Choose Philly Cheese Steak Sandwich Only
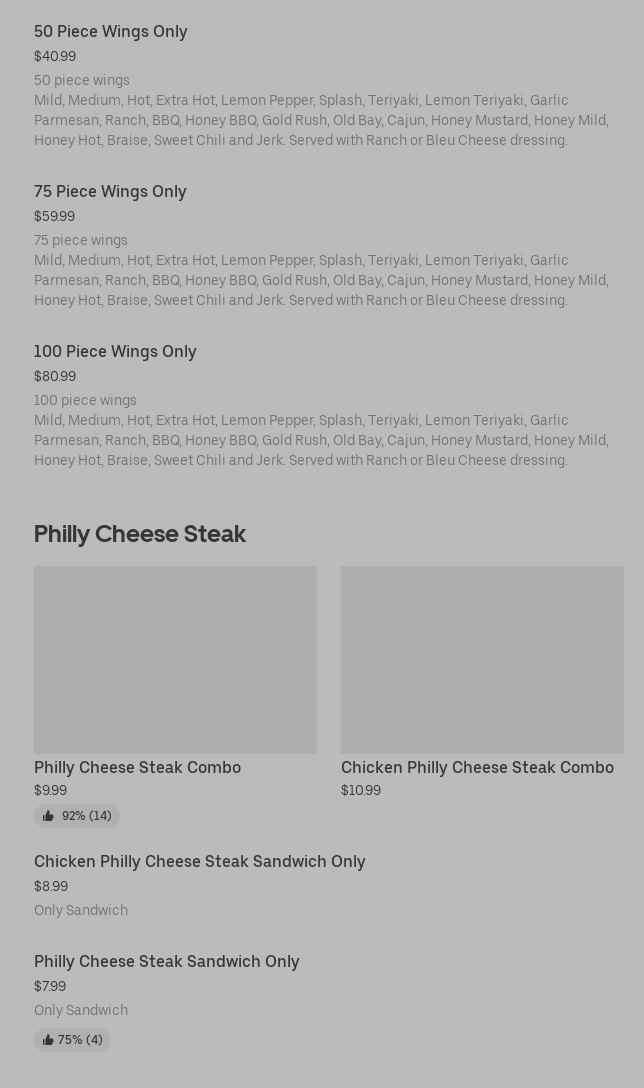644x1088 pixels. coord(166,961)
